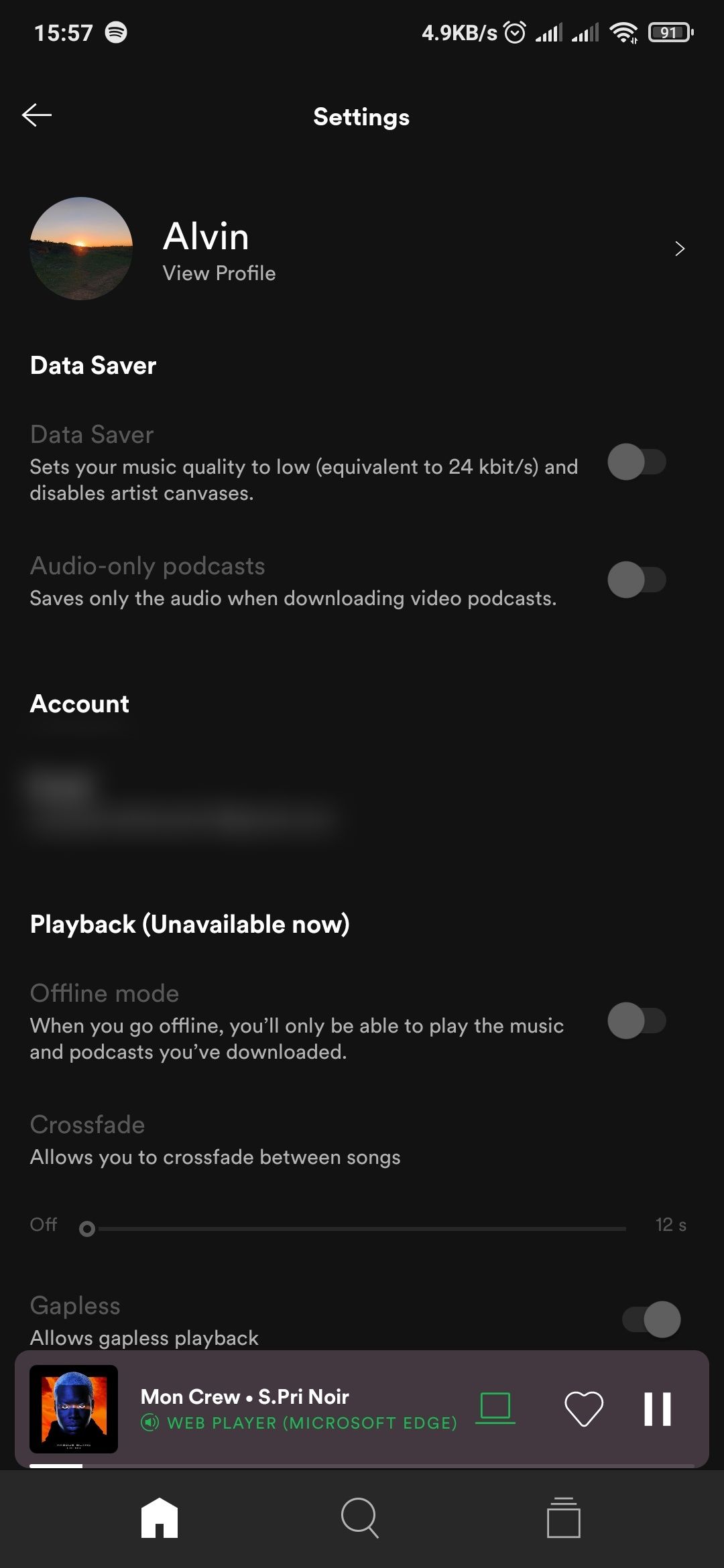Image resolution: width=724 pixels, height=1568 pixels.
Task: Select the Playback section header
Action: 190,923
